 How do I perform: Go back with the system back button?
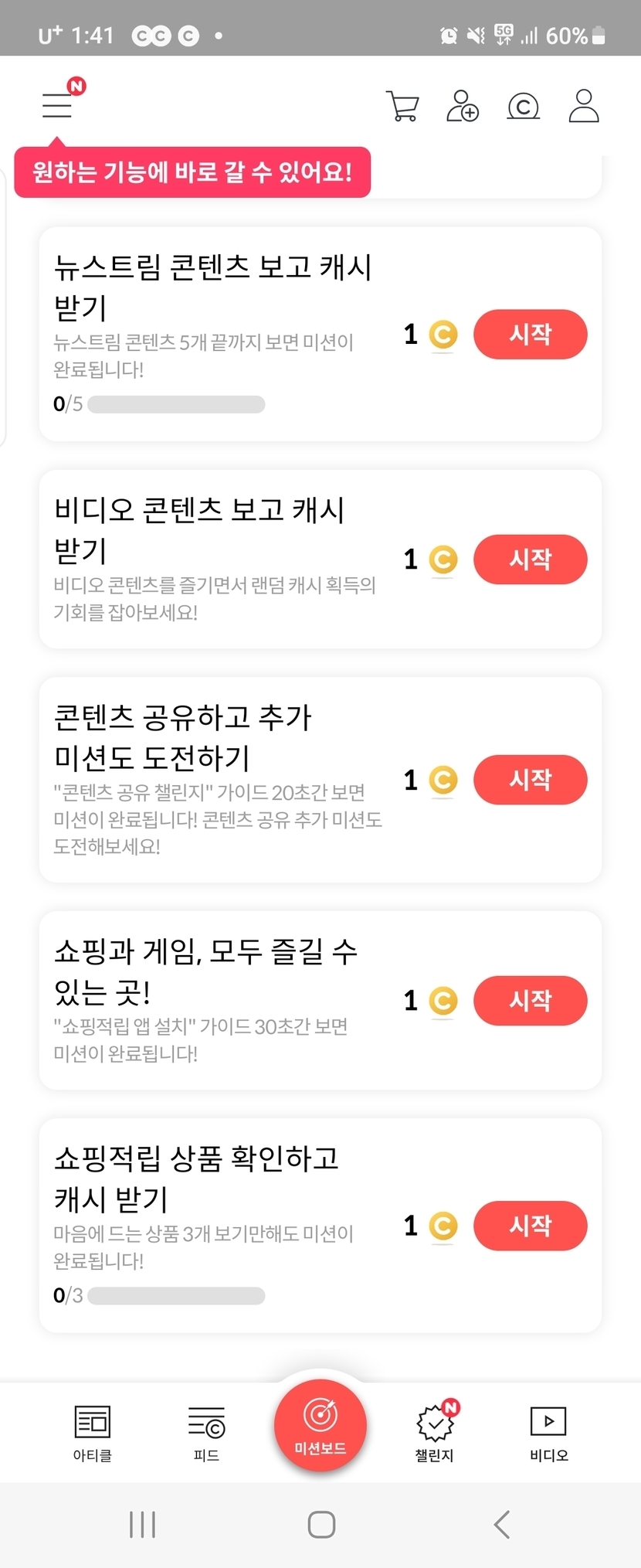pyautogui.click(x=502, y=1525)
